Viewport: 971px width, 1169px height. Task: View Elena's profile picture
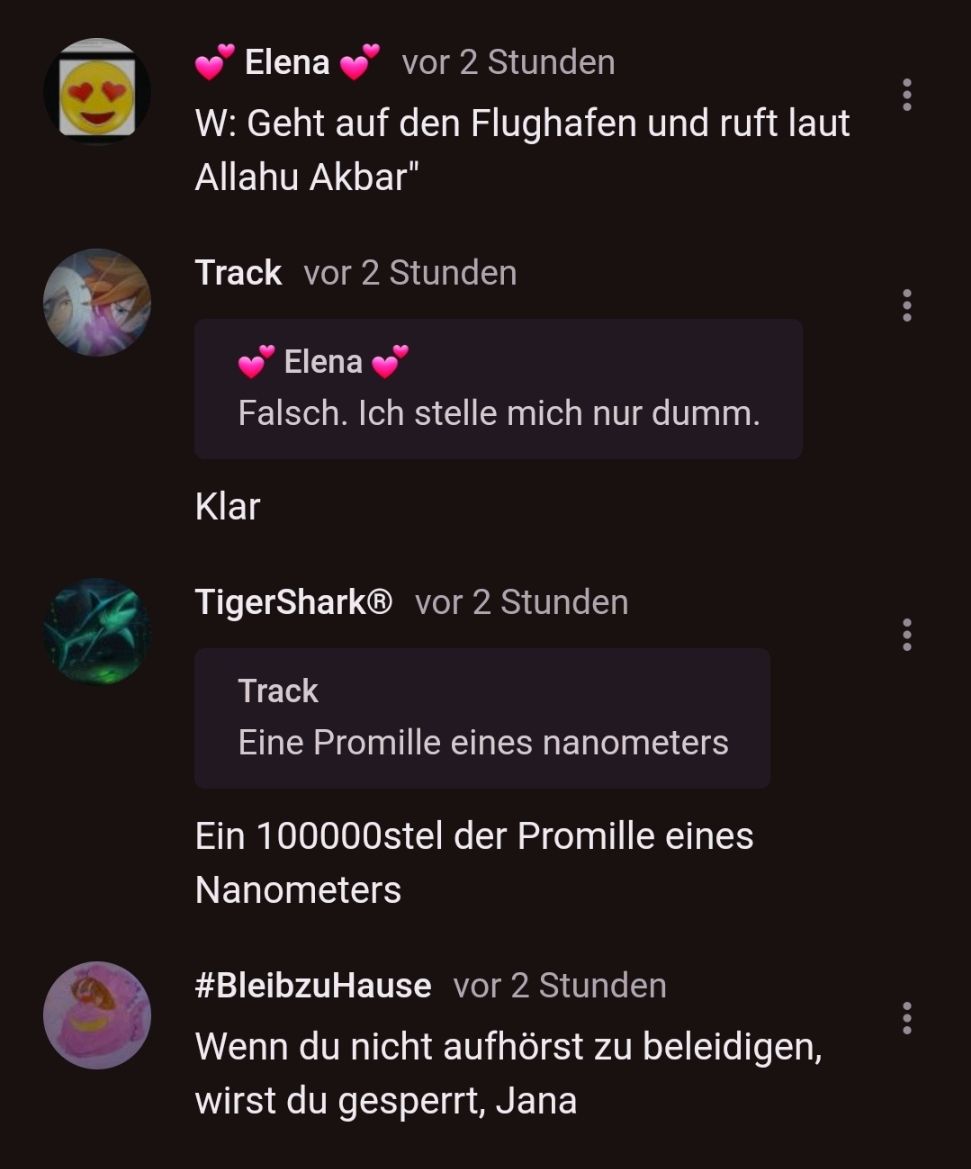click(97, 91)
